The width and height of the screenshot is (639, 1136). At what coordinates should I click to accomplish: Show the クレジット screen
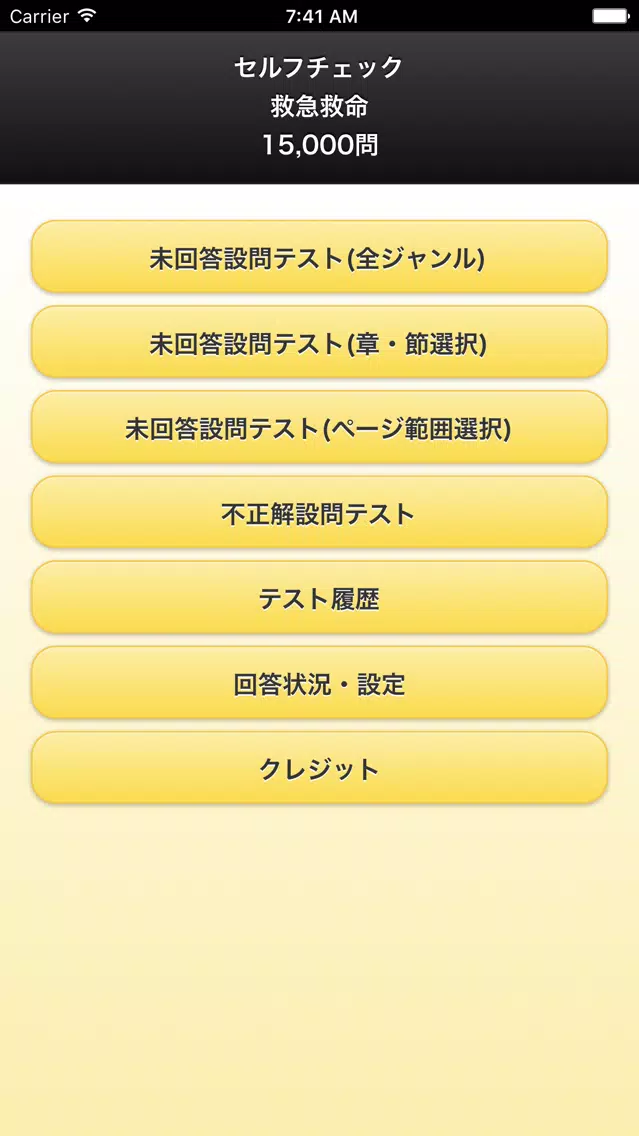coord(319,767)
